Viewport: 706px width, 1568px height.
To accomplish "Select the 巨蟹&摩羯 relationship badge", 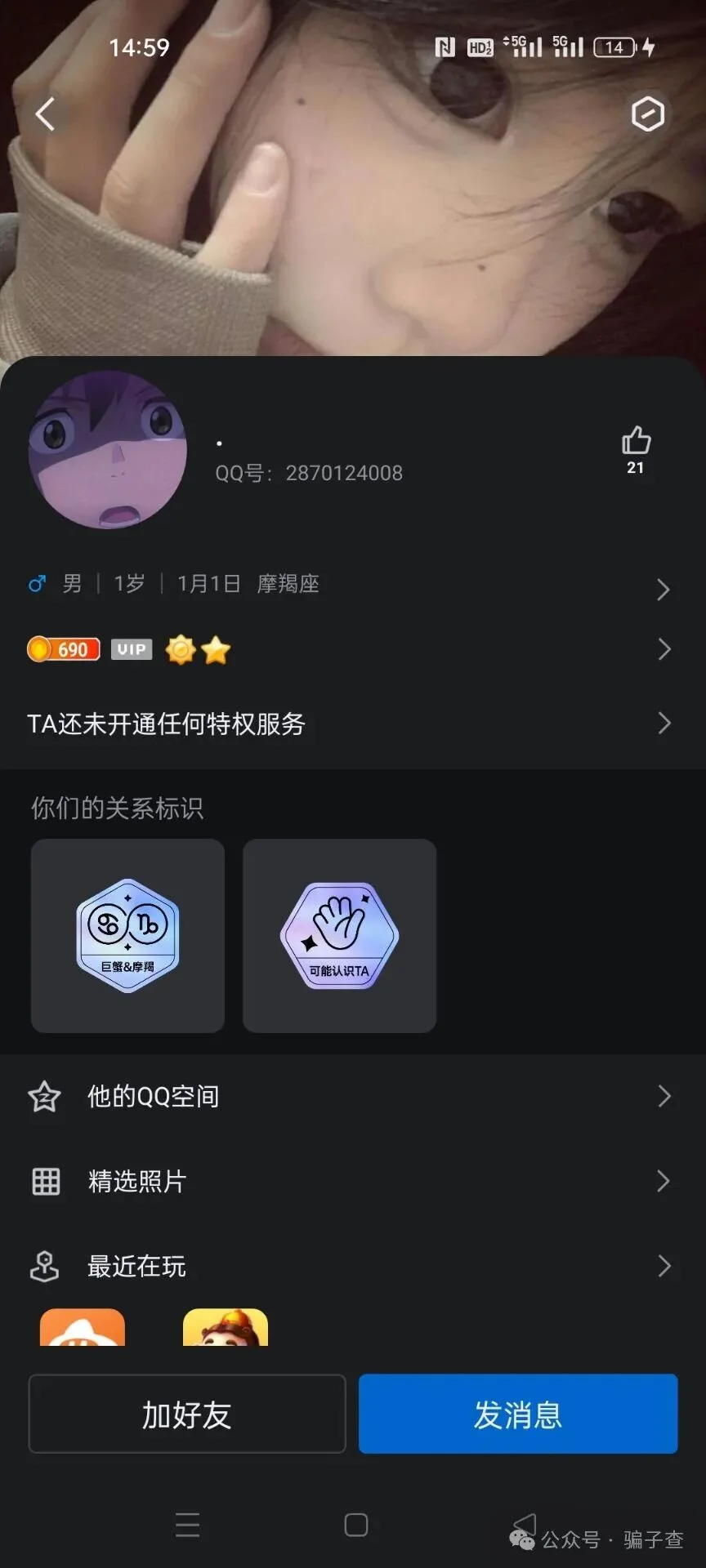I will 127,936.
